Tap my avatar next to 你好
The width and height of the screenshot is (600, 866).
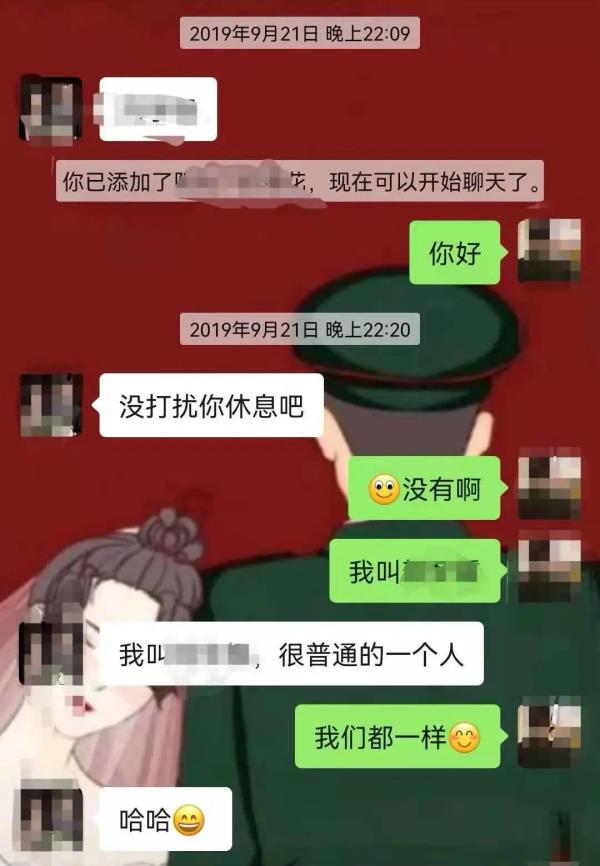tap(549, 251)
